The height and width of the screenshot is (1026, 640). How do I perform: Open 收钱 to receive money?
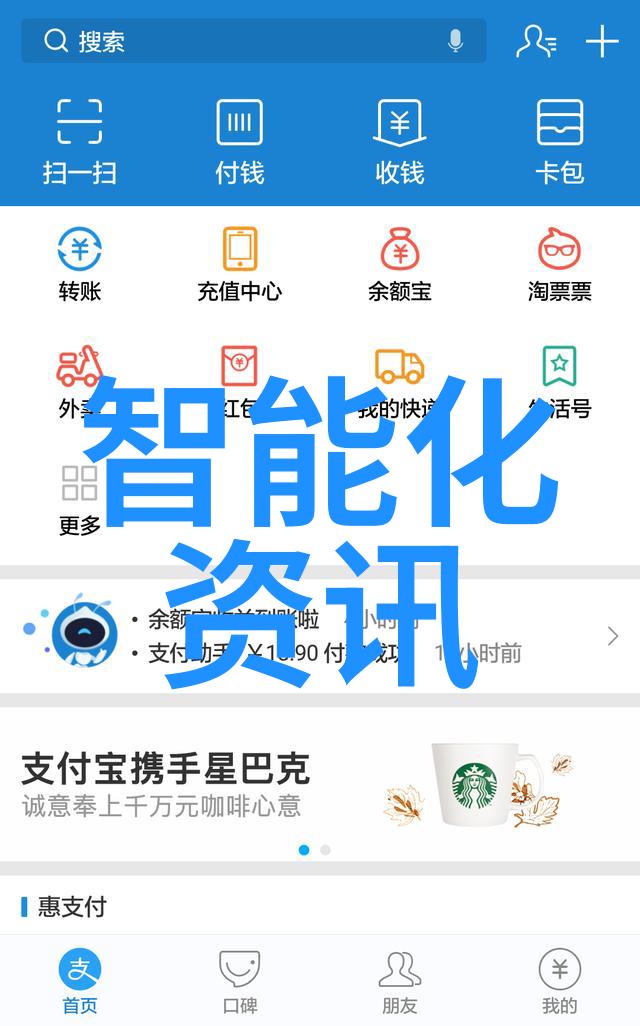(x=399, y=140)
